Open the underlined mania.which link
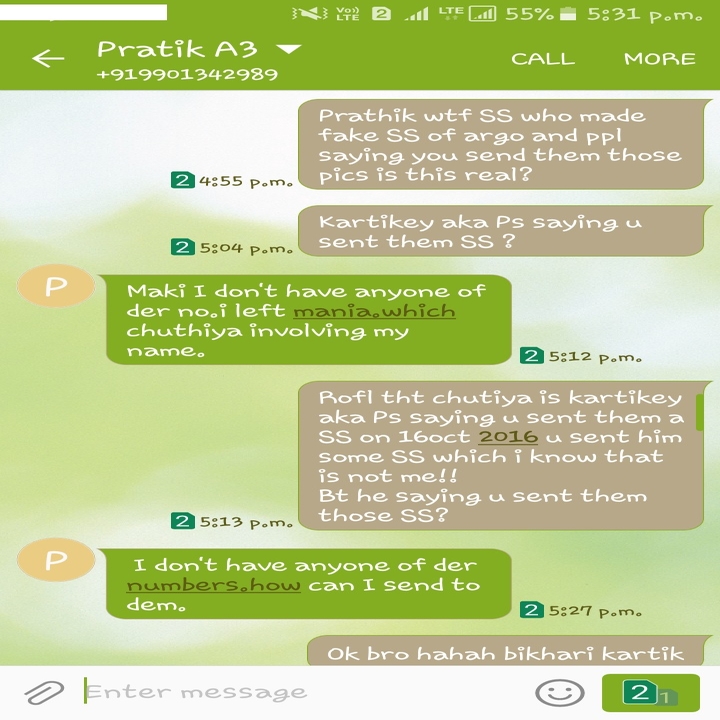Viewport: 720px width, 720px height. (x=374, y=311)
